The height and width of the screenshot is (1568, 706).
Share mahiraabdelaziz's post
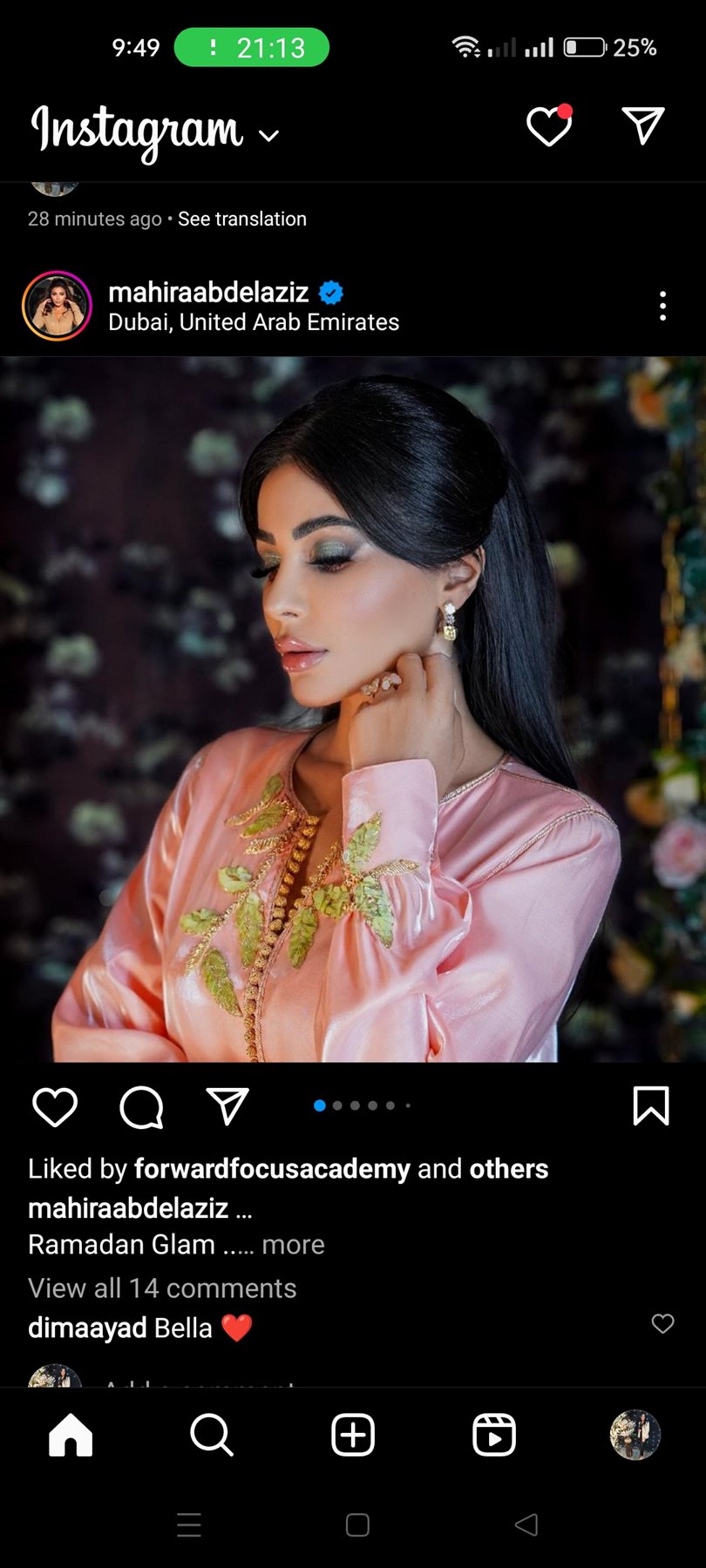227,1107
